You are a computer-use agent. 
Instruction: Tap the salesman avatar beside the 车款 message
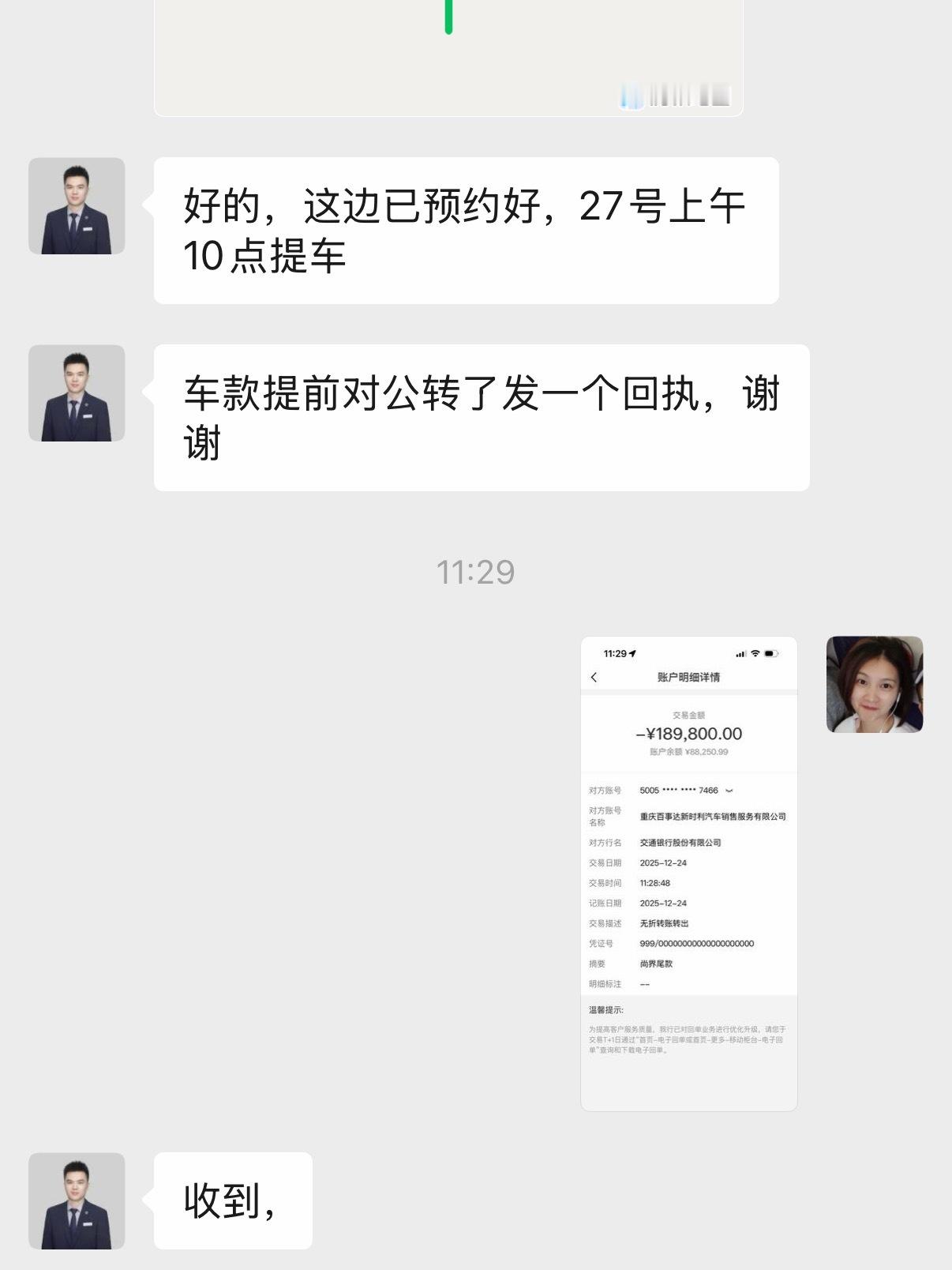click(x=77, y=393)
